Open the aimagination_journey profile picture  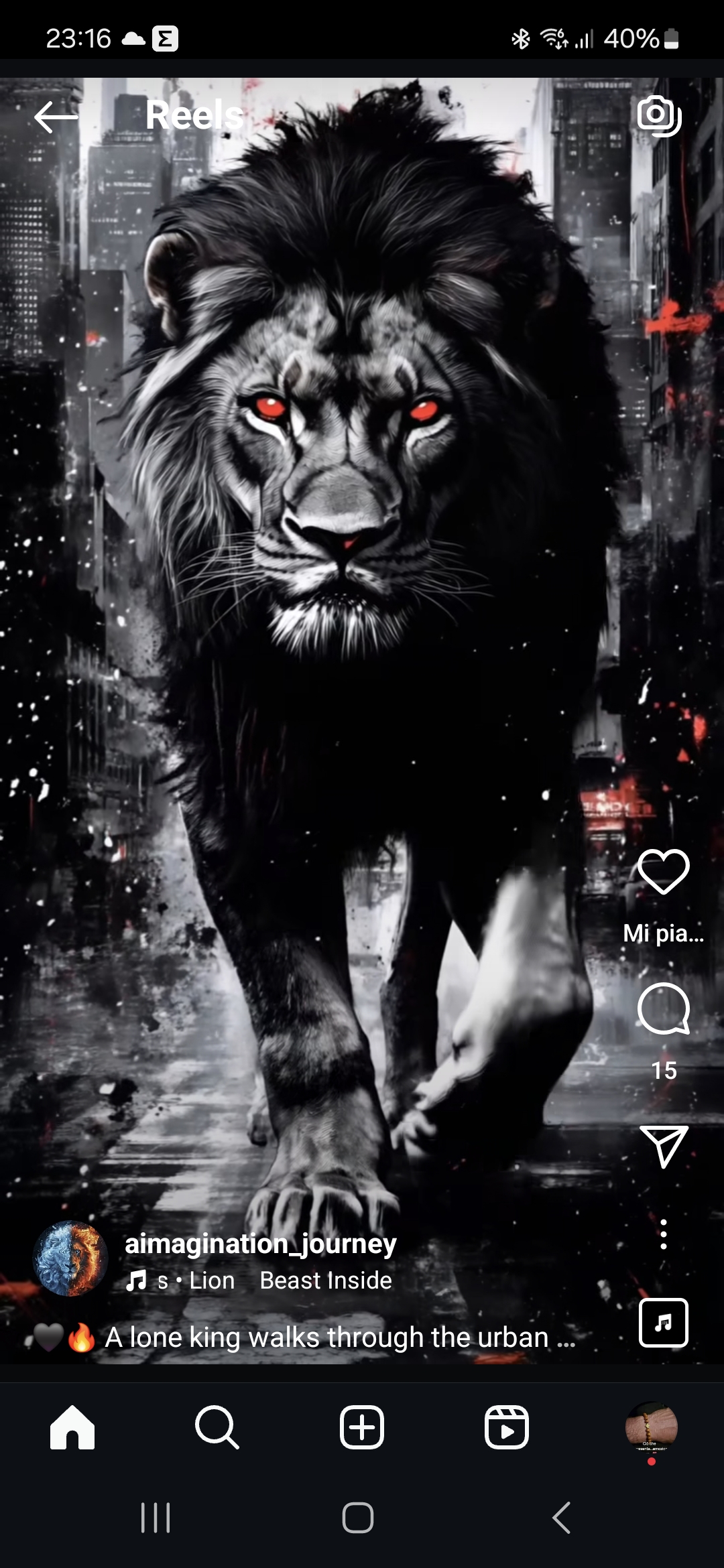tap(70, 1258)
